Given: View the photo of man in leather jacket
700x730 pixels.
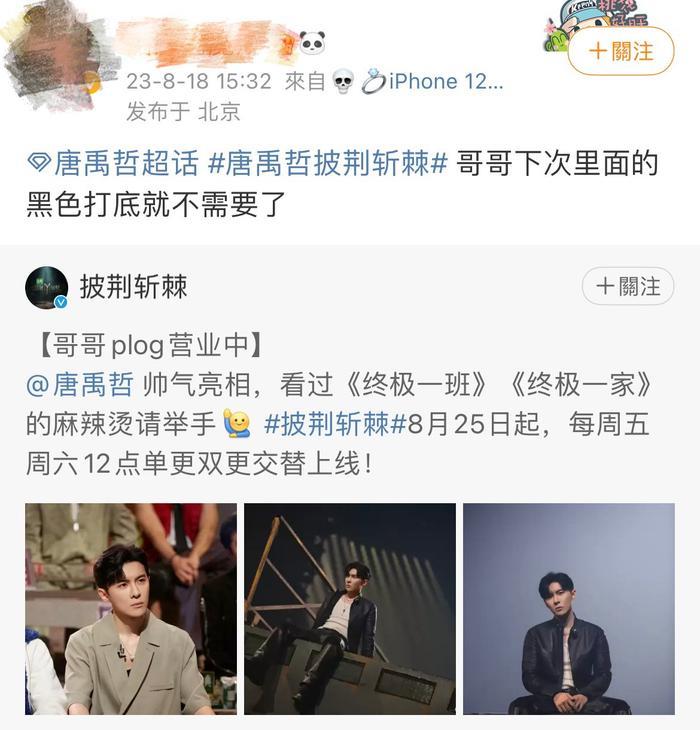Looking at the screenshot, I should 568,608.
